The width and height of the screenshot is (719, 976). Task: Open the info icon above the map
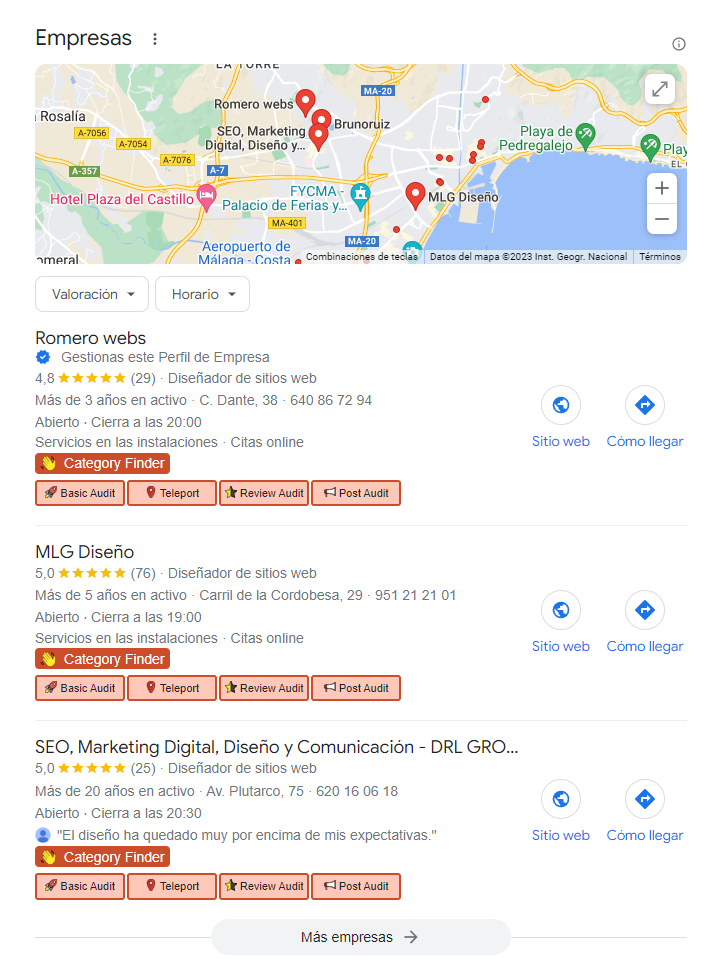click(x=679, y=44)
